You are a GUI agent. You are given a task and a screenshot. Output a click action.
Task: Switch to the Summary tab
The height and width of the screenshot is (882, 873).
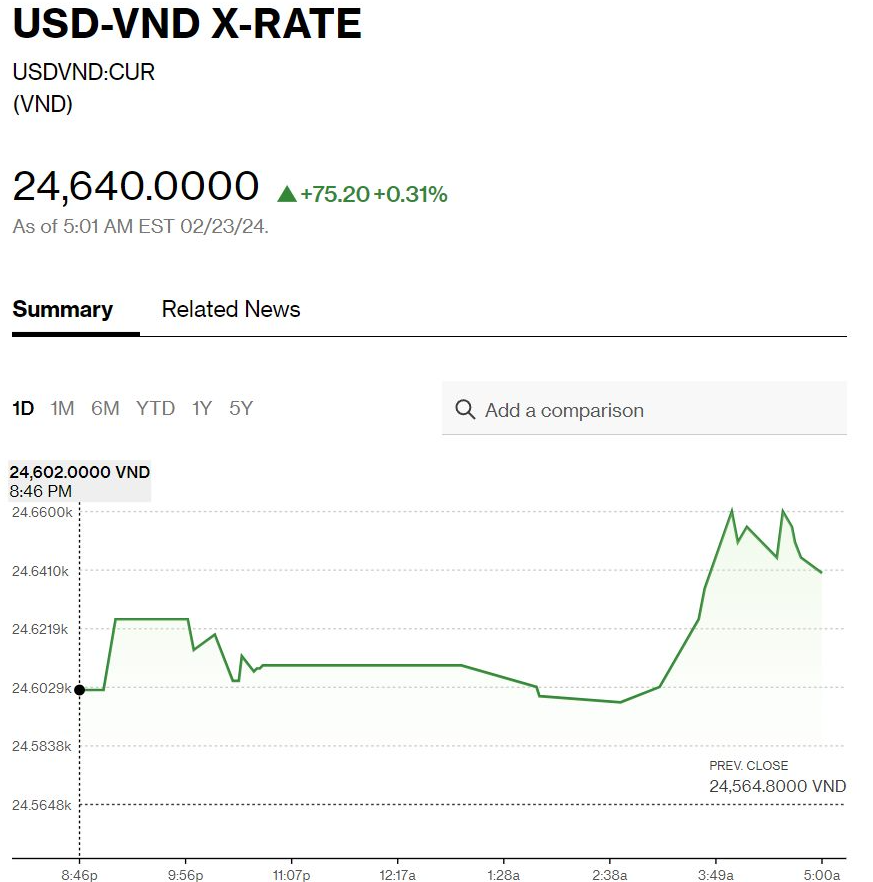(62, 310)
